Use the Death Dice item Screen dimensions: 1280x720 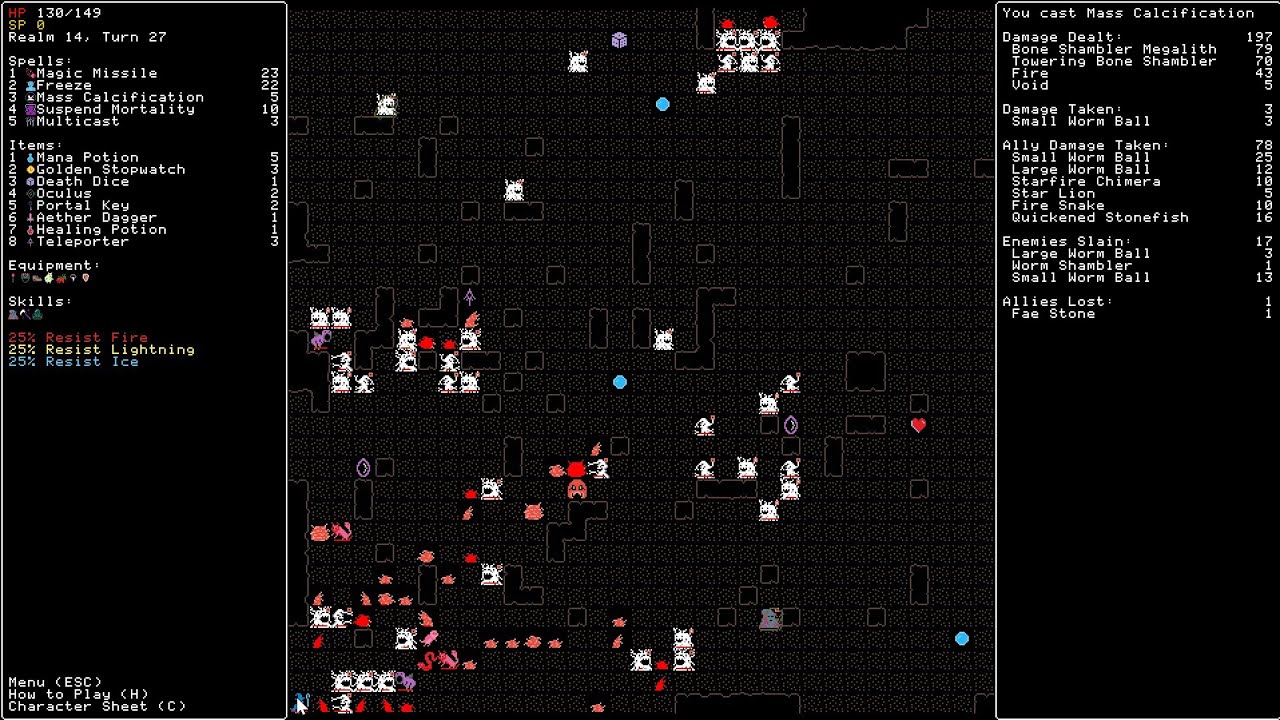82,181
